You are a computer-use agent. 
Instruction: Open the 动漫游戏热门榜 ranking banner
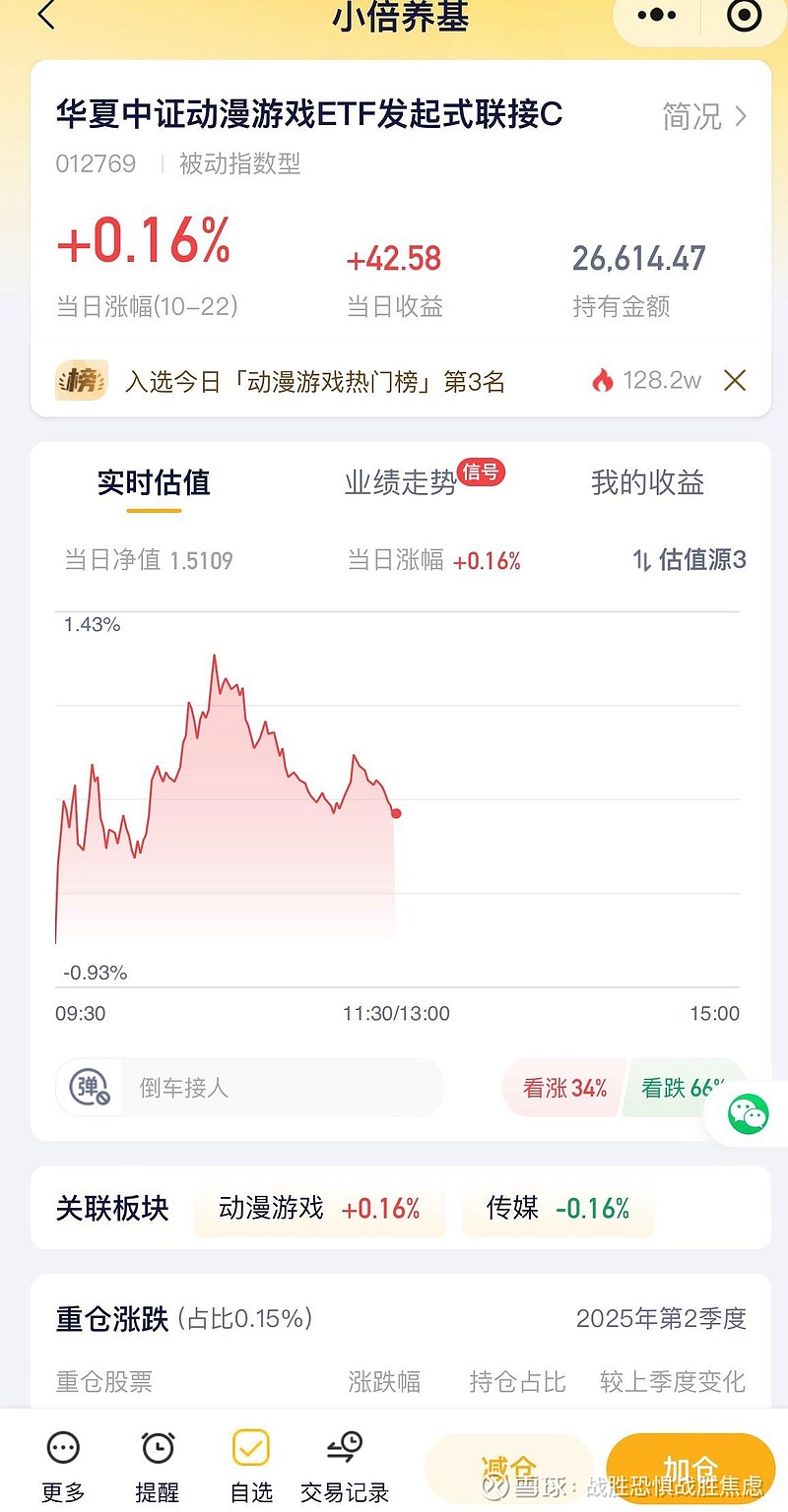coord(315,381)
